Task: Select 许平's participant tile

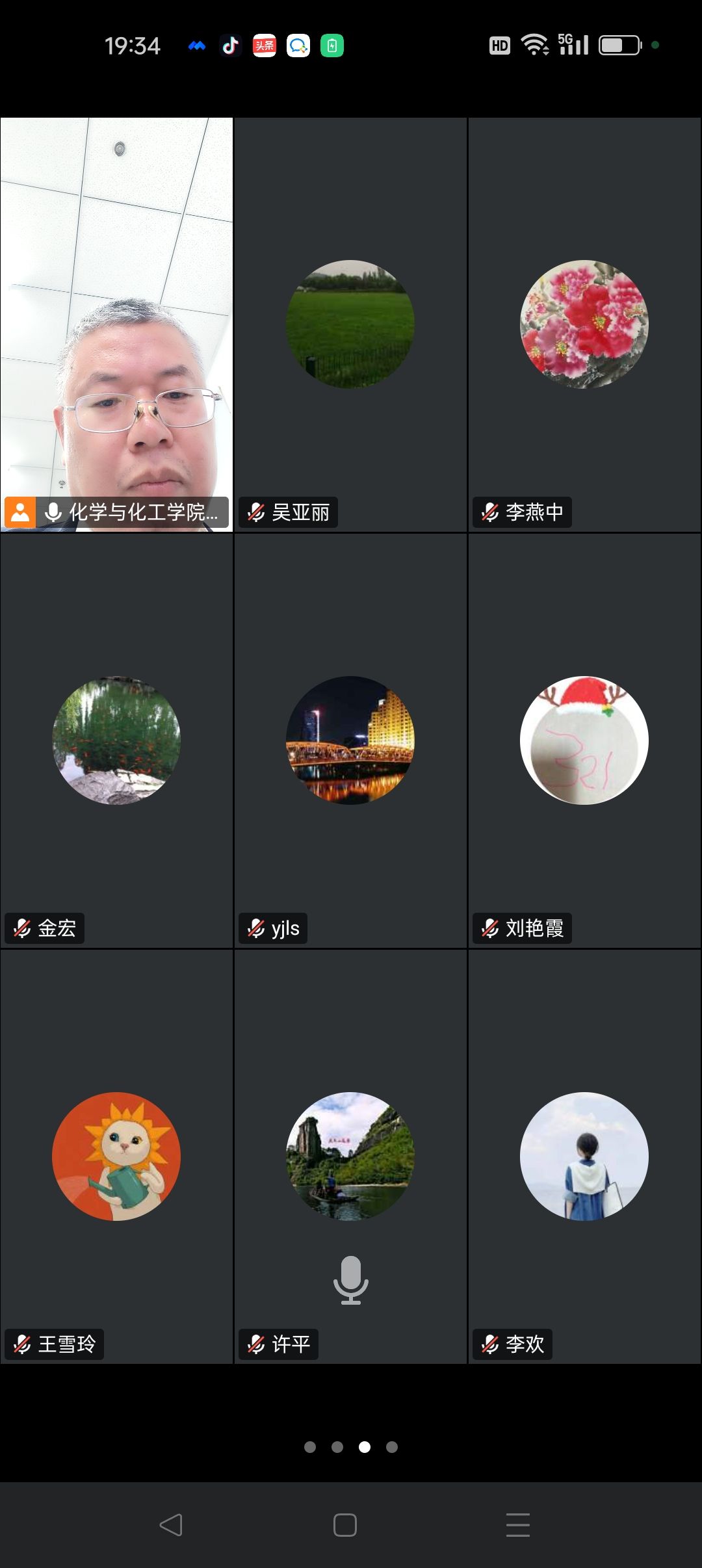Action: [350, 1156]
